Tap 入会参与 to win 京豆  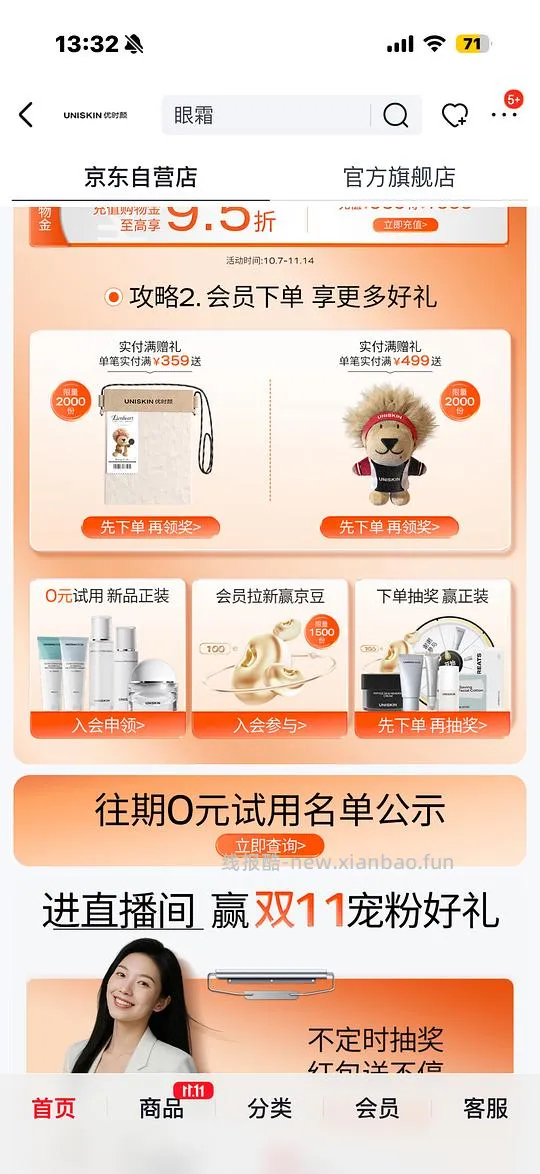point(270,725)
